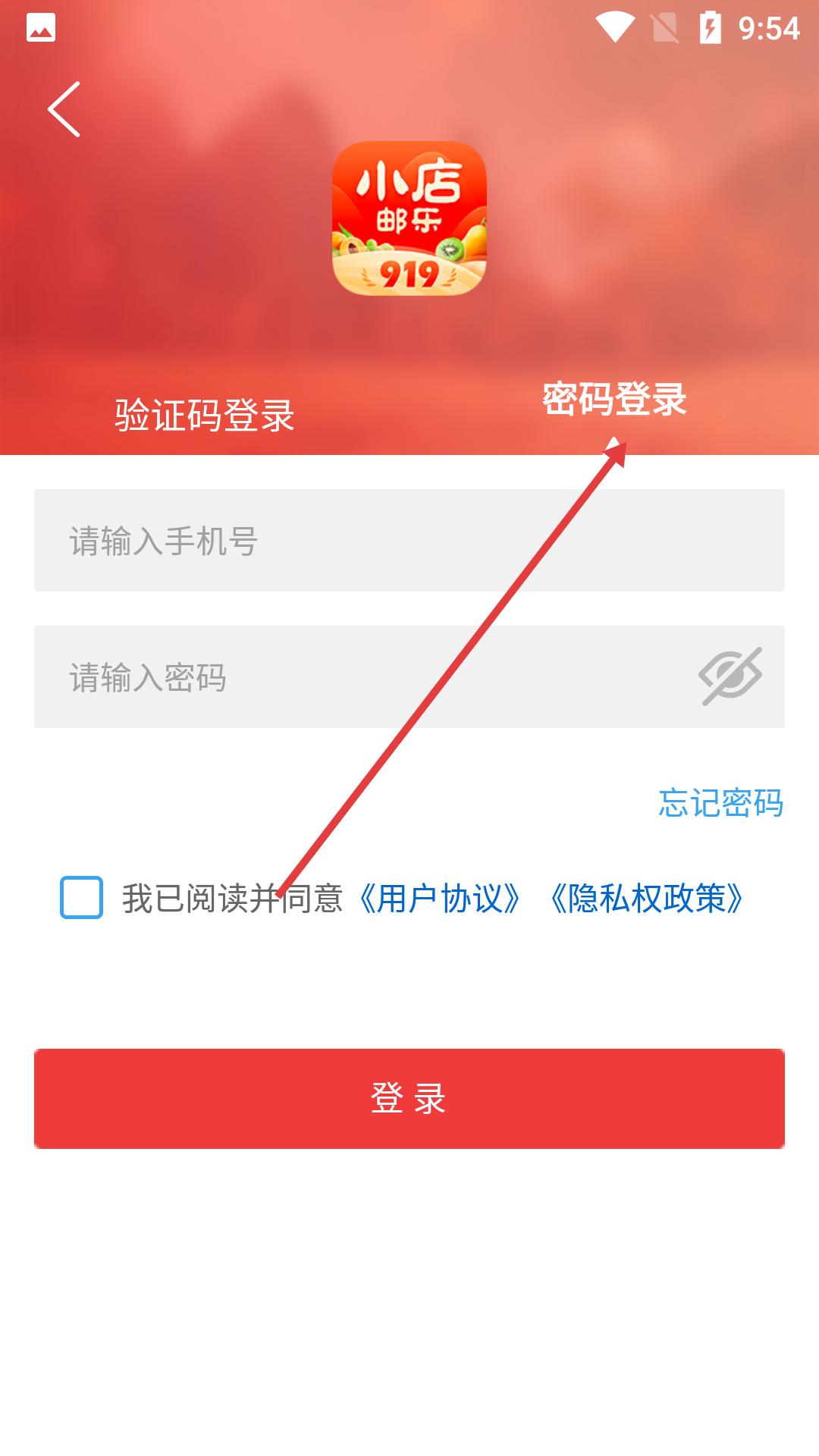819x1456 pixels.
Task: Focus the 请输入手机号 phone field
Action: click(x=409, y=541)
